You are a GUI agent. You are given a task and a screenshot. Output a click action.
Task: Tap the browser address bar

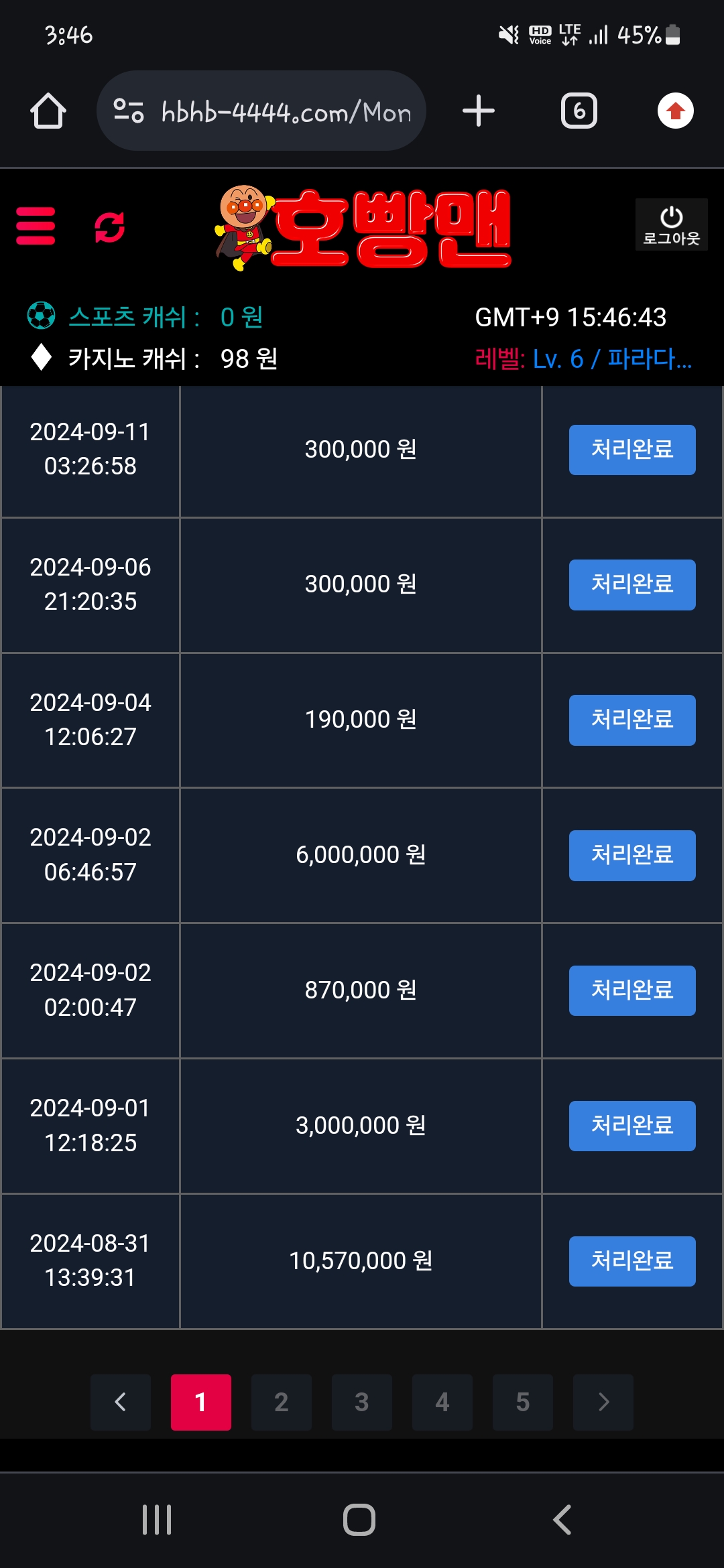tap(261, 111)
